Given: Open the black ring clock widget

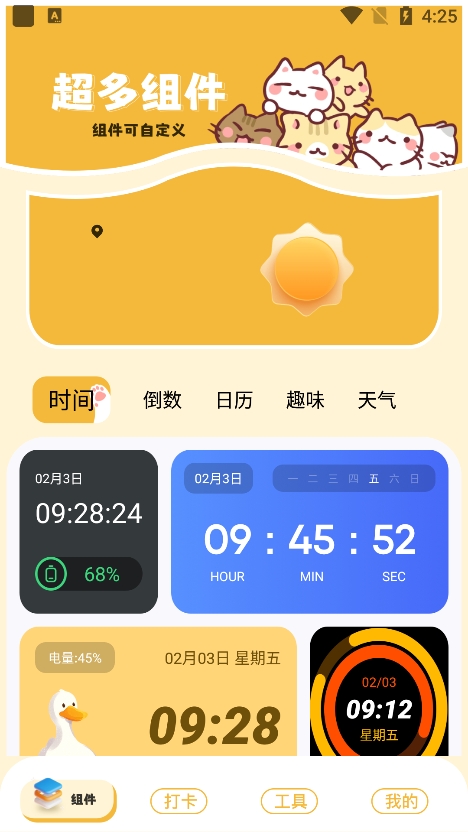Looking at the screenshot, I should point(379,691).
